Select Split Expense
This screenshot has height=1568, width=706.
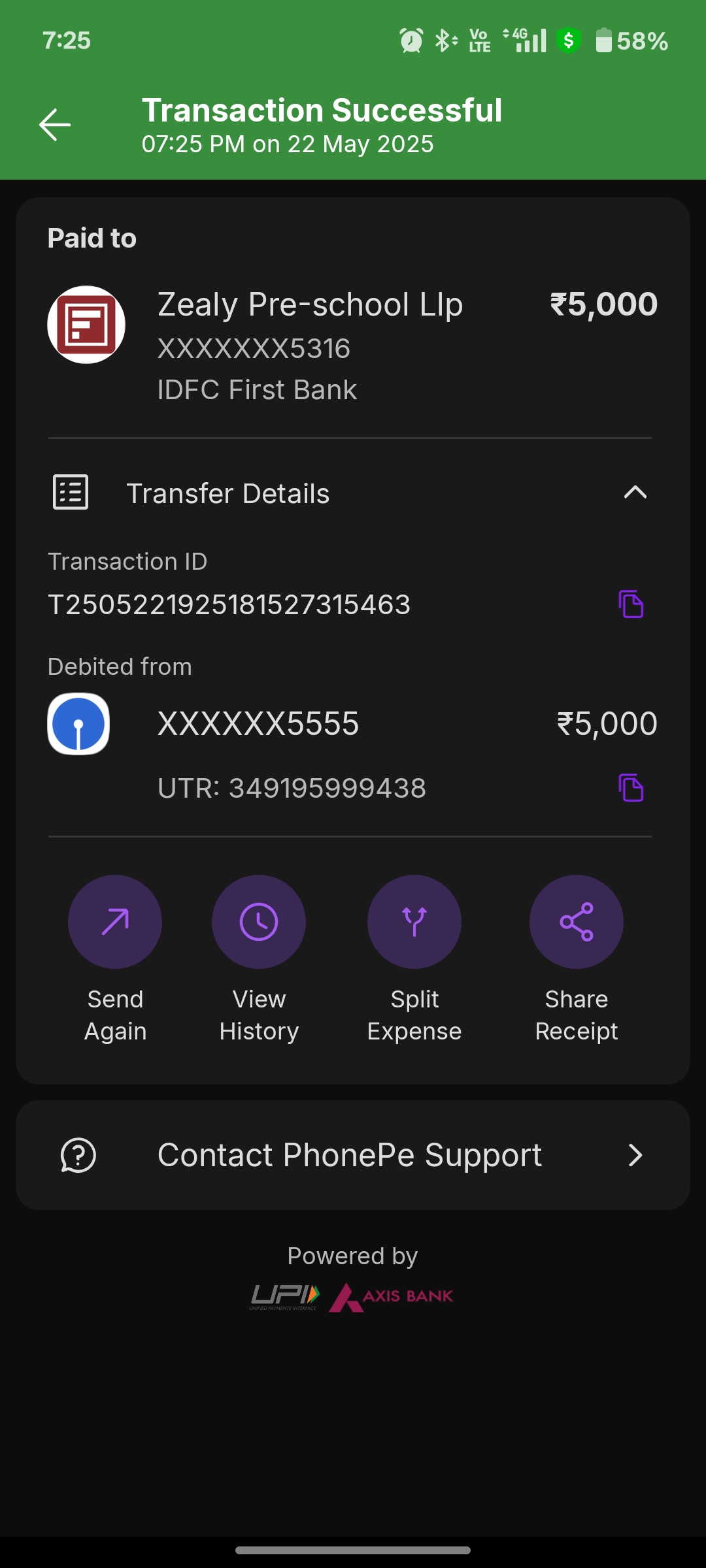[414, 922]
